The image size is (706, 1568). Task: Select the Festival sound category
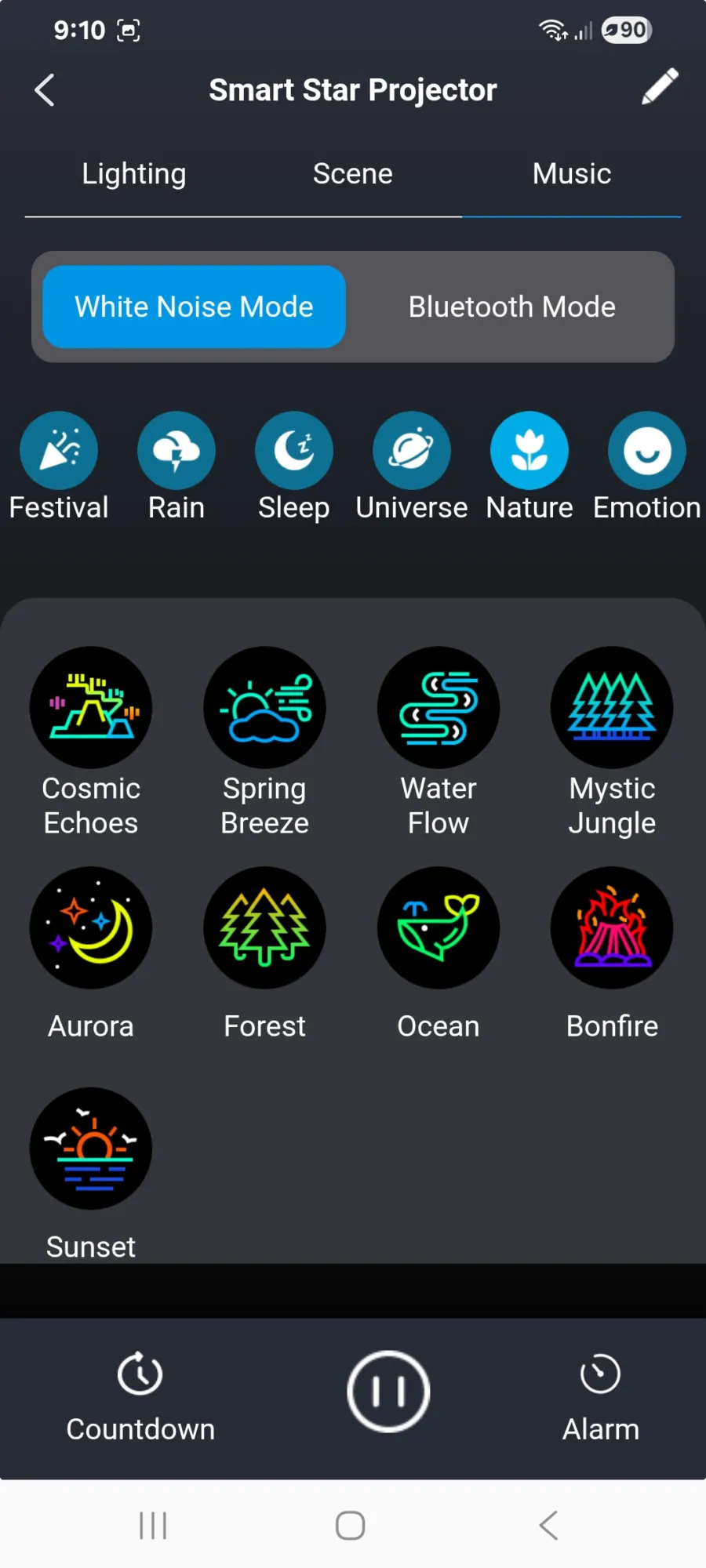click(x=59, y=451)
